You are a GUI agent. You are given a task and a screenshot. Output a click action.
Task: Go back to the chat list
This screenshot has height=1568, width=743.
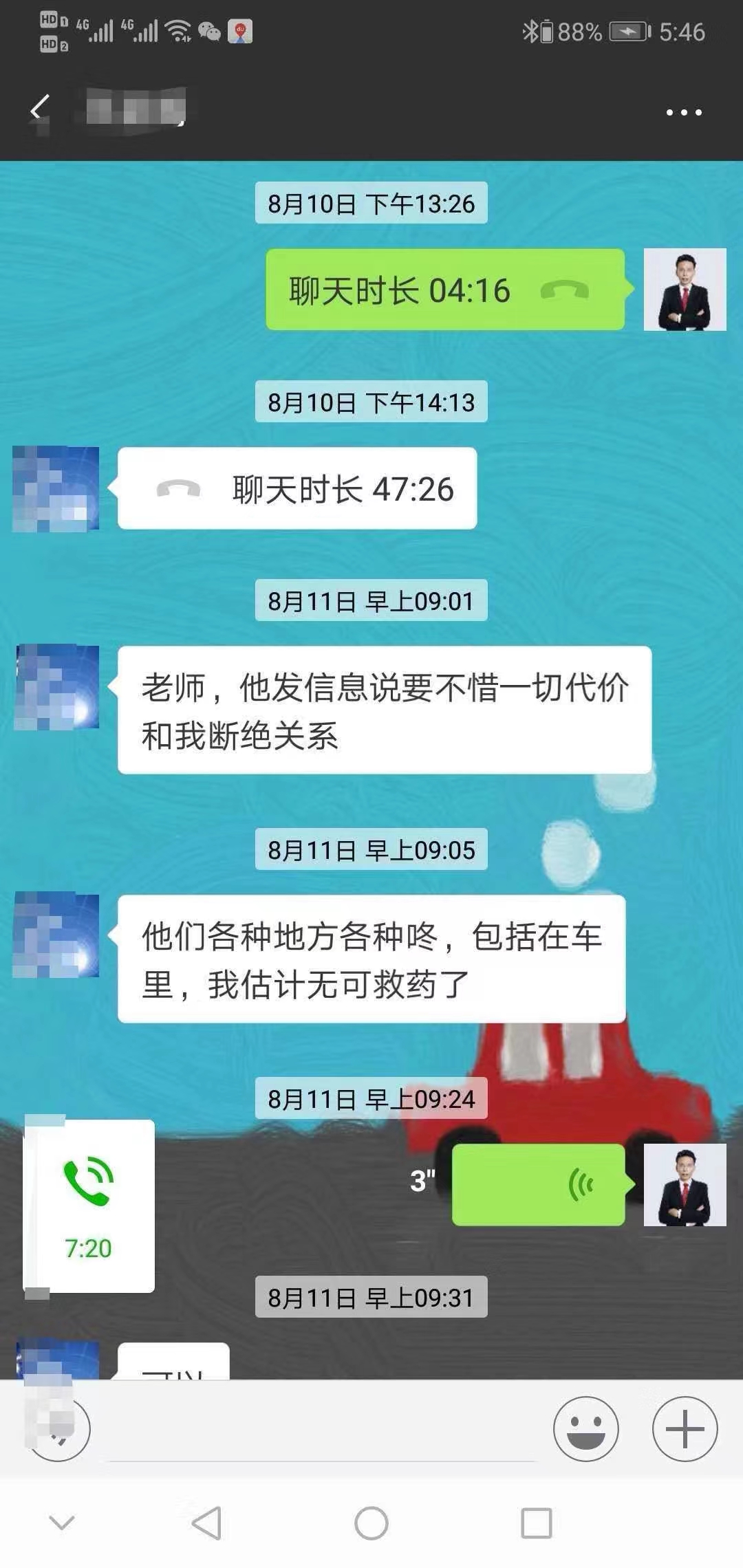pos(40,110)
